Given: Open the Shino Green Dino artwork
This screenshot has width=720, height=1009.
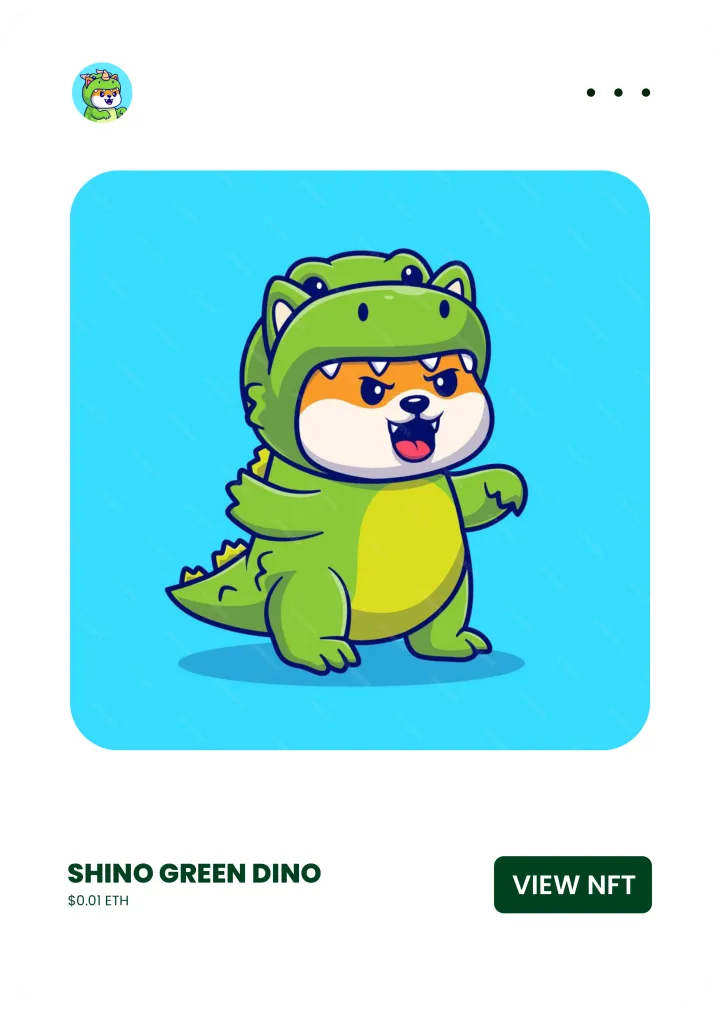Looking at the screenshot, I should coord(360,460).
